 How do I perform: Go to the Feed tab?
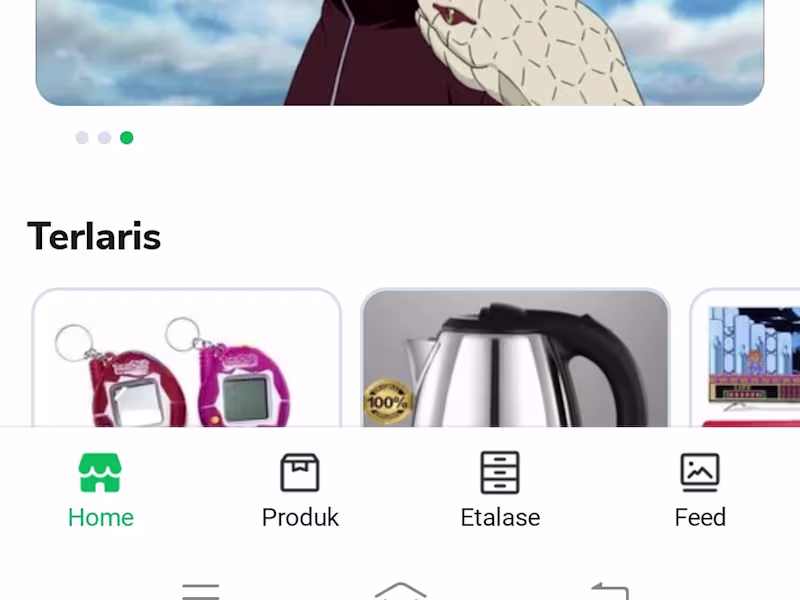(x=700, y=490)
